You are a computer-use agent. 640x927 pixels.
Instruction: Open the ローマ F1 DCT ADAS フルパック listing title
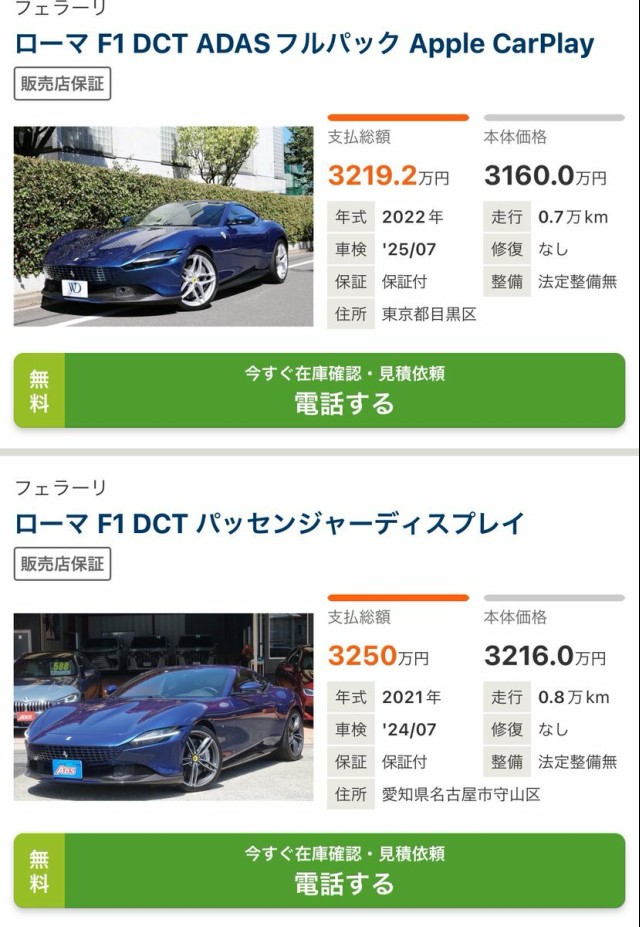pos(304,44)
